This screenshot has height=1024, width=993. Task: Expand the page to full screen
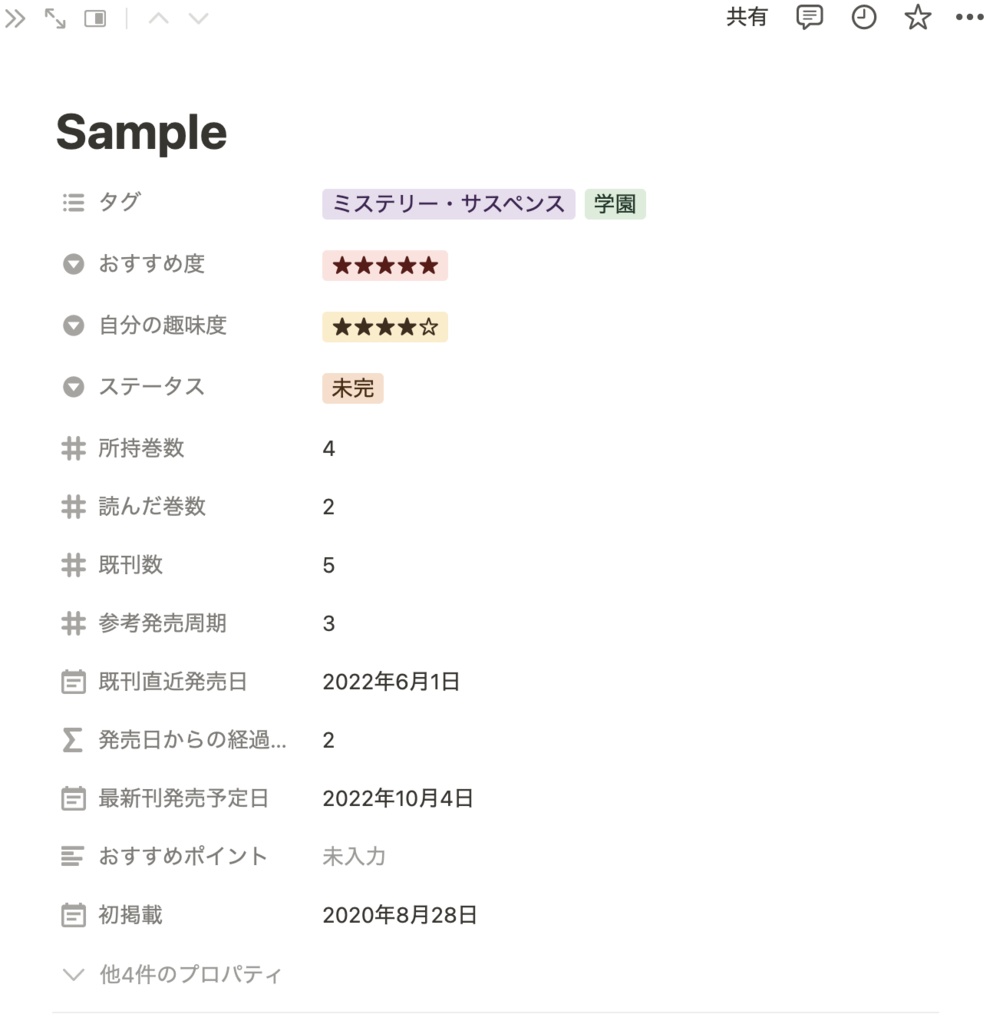[x=55, y=19]
